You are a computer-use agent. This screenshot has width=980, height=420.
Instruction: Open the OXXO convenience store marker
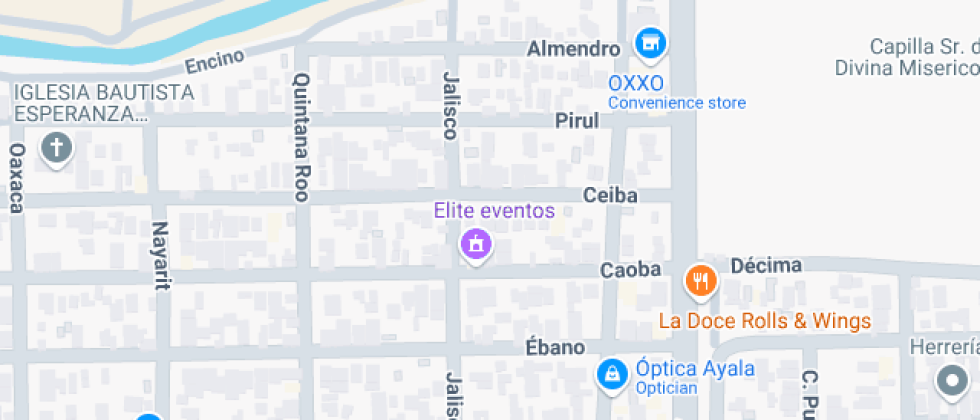click(x=651, y=44)
